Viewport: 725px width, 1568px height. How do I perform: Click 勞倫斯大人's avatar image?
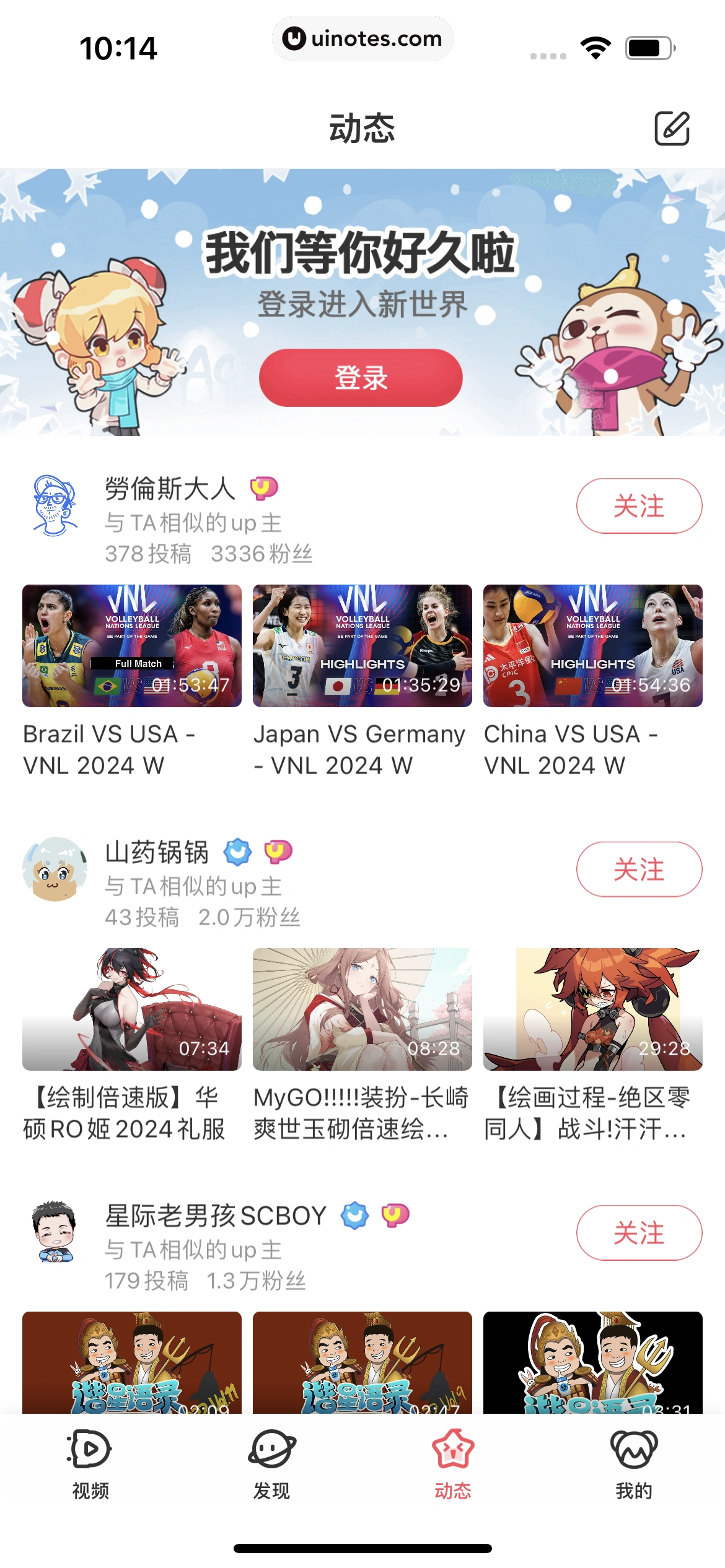point(55,505)
